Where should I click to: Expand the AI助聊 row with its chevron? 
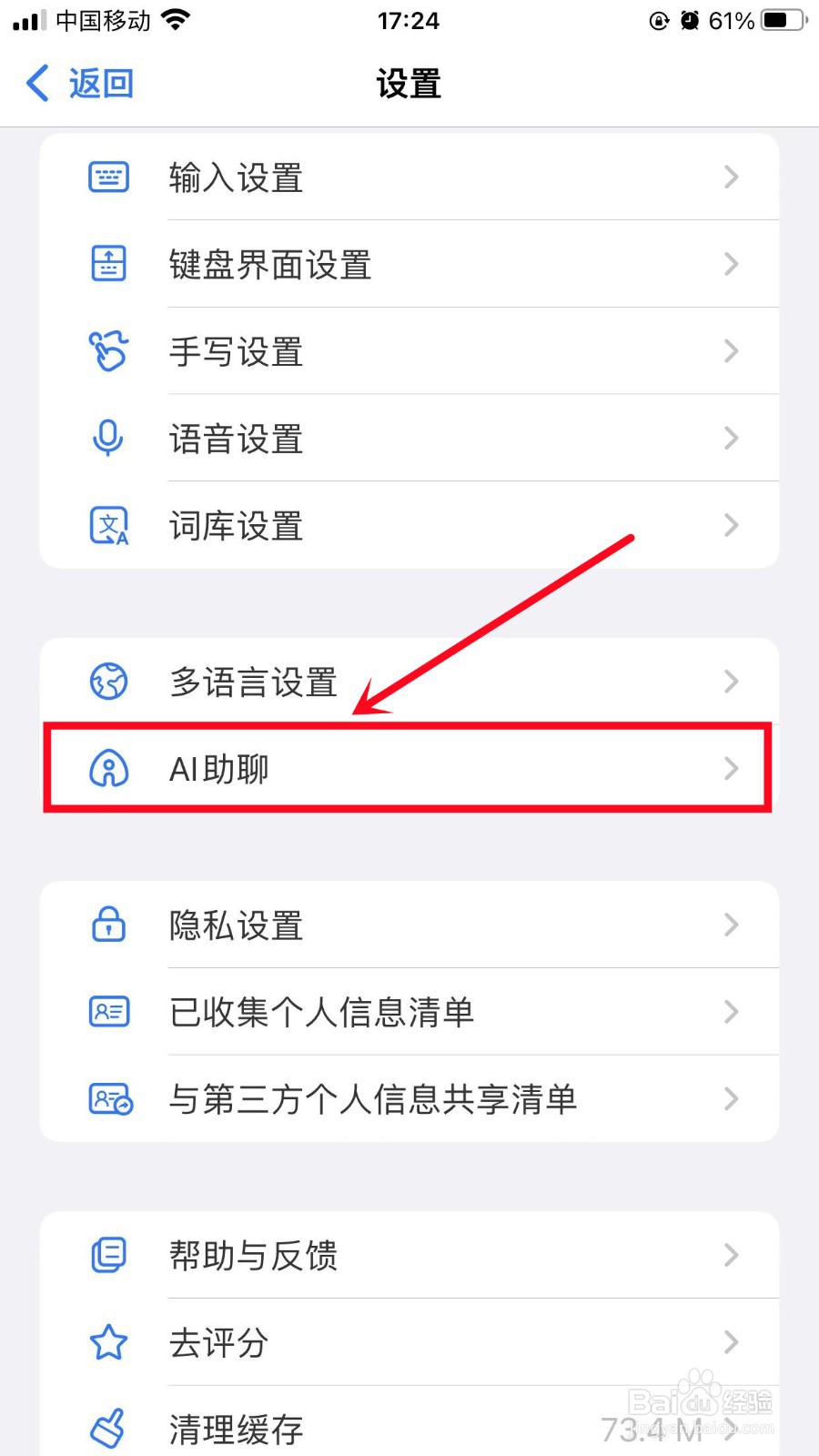point(732,769)
